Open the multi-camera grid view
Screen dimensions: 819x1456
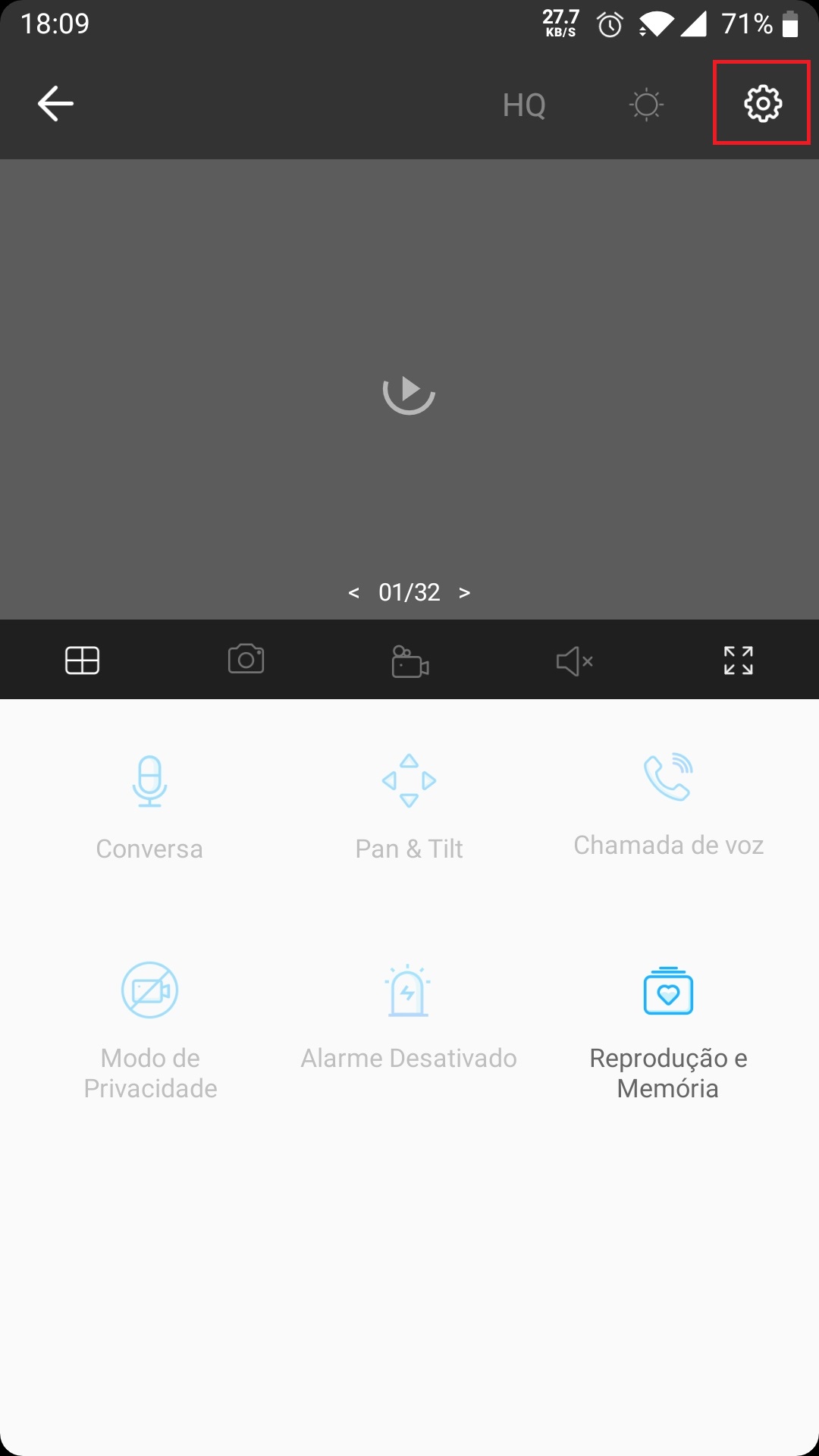(x=82, y=661)
